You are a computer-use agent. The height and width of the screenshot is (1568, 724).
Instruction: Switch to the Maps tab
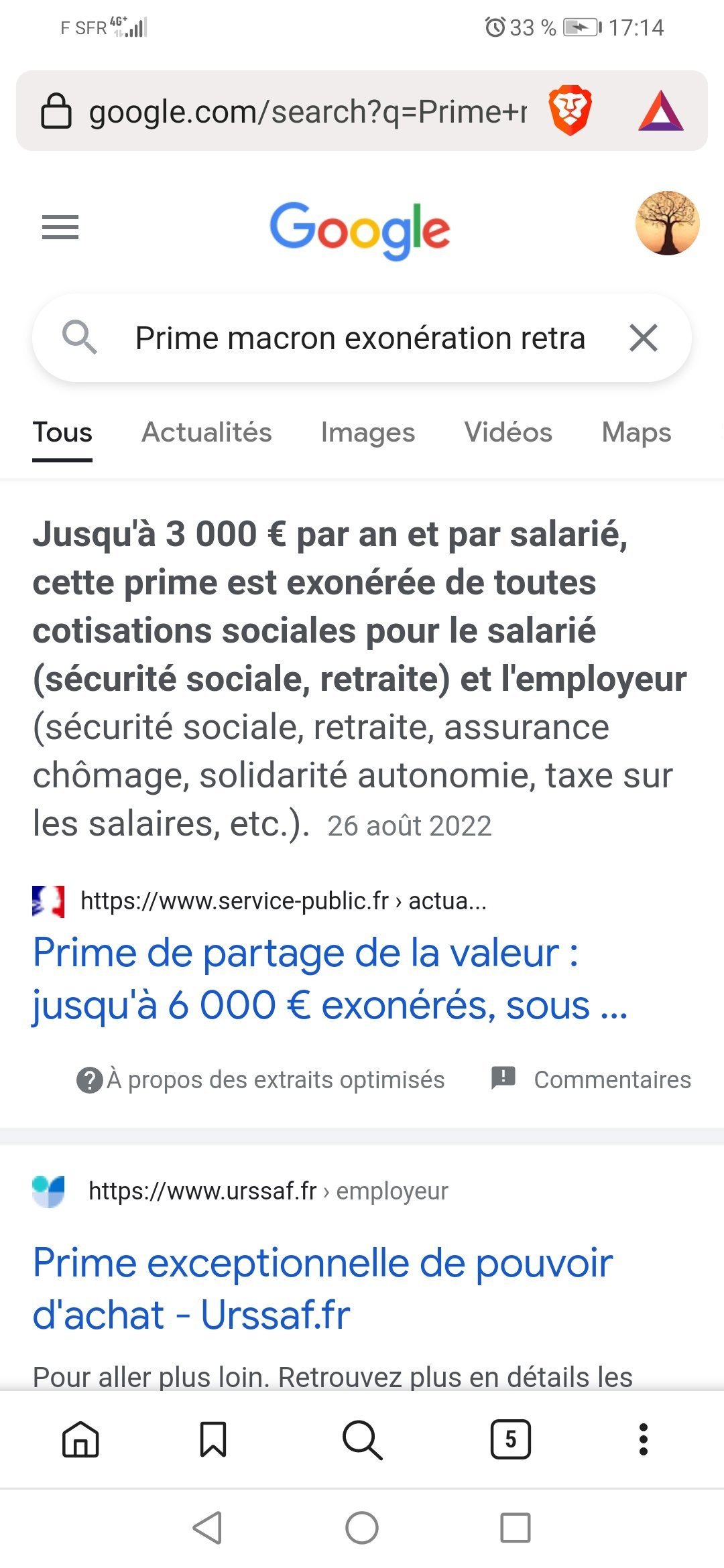pos(636,432)
